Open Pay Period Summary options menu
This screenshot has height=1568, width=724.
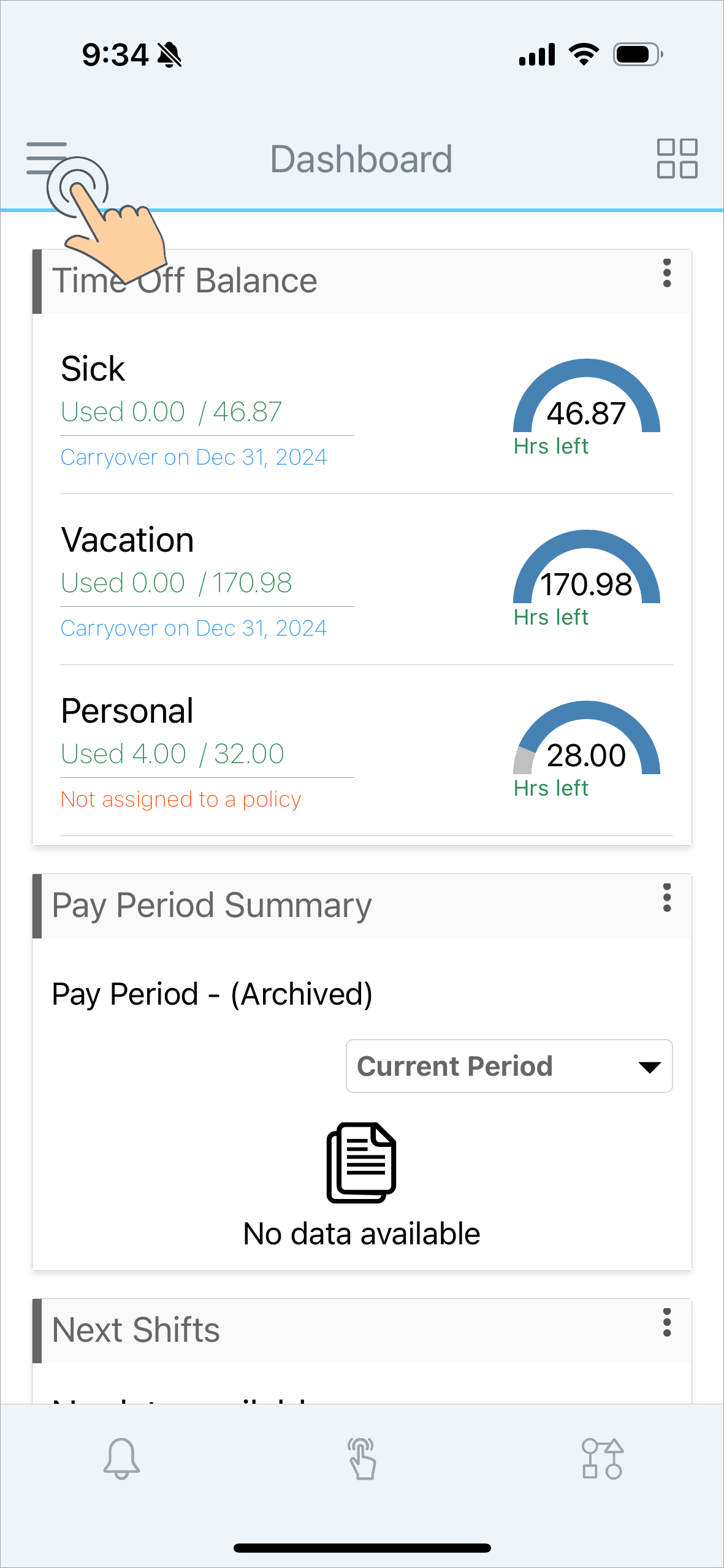667,897
